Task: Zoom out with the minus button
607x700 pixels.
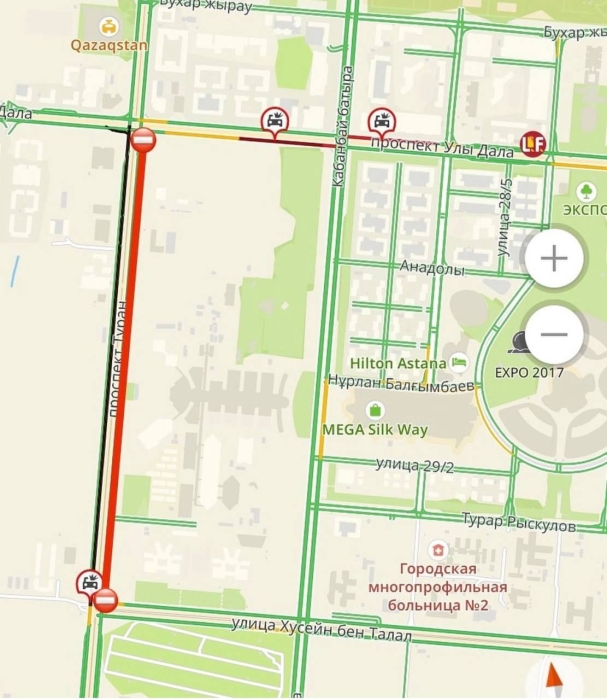Action: coord(554,335)
